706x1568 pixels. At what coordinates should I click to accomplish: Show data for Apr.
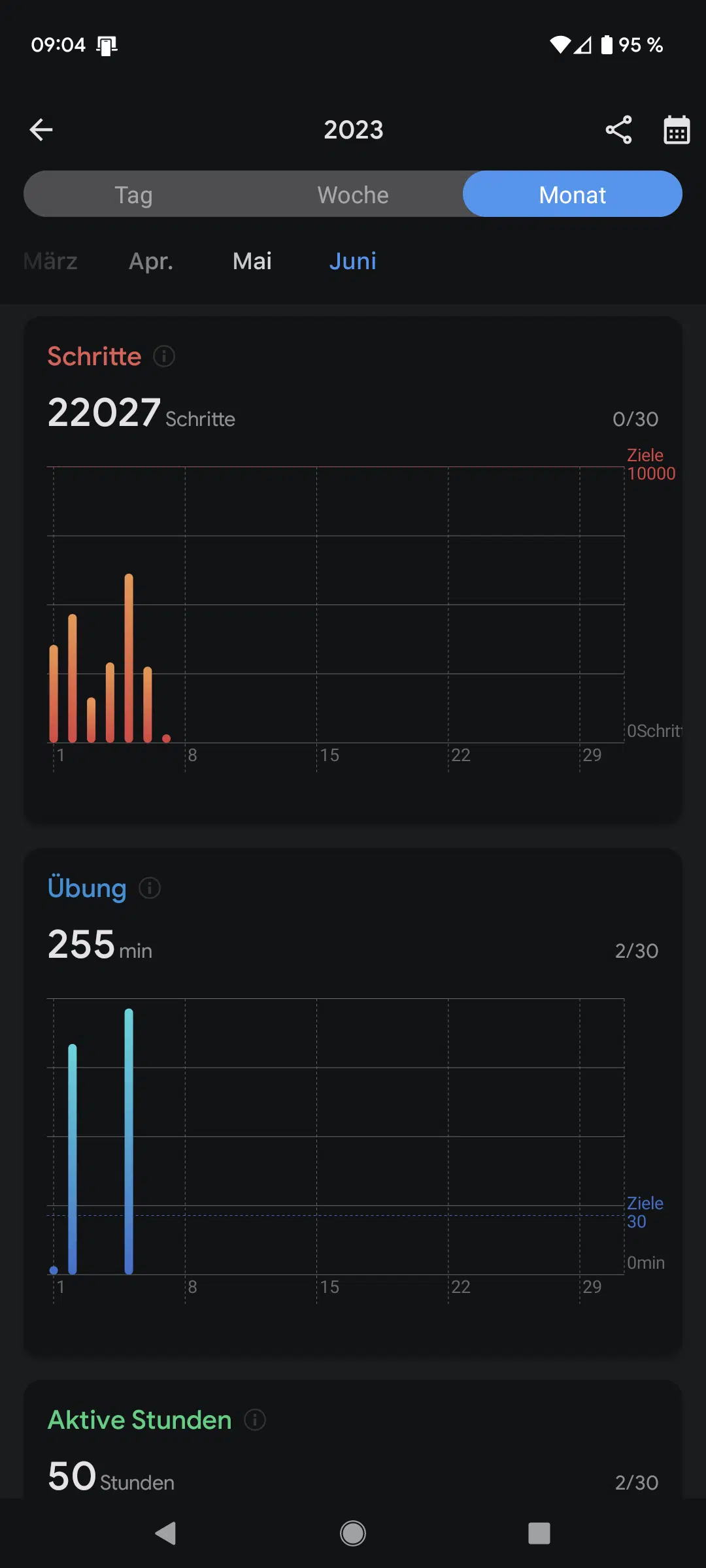pyautogui.click(x=151, y=261)
